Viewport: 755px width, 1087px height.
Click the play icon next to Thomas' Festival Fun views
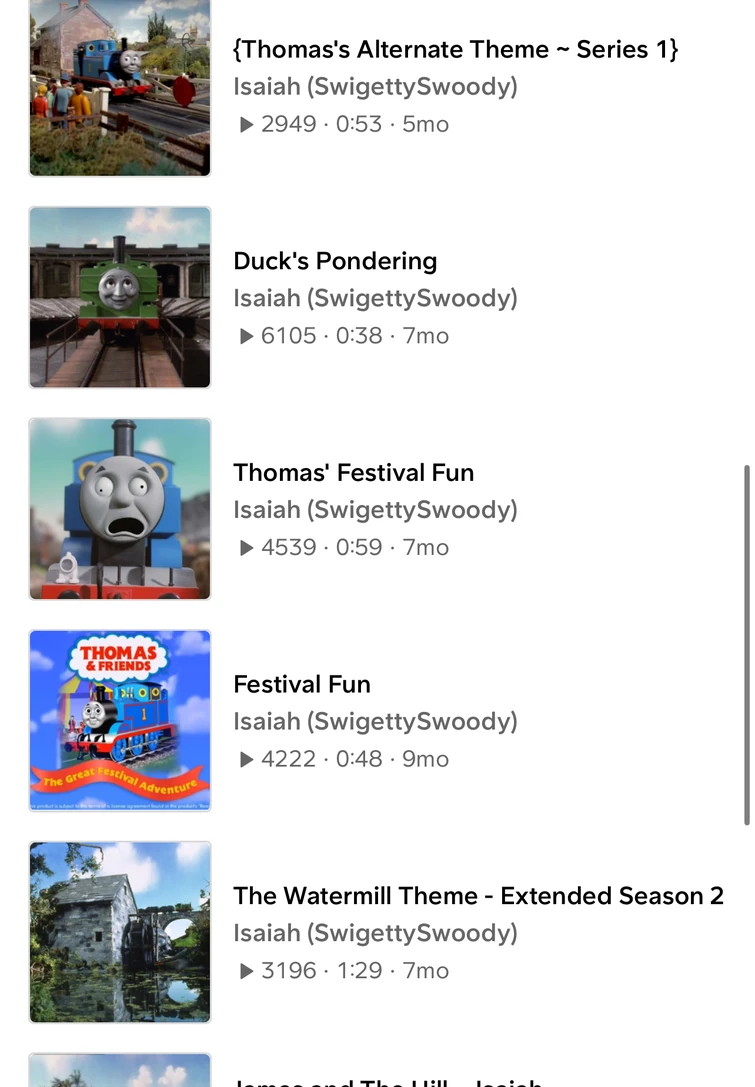pyautogui.click(x=245, y=548)
